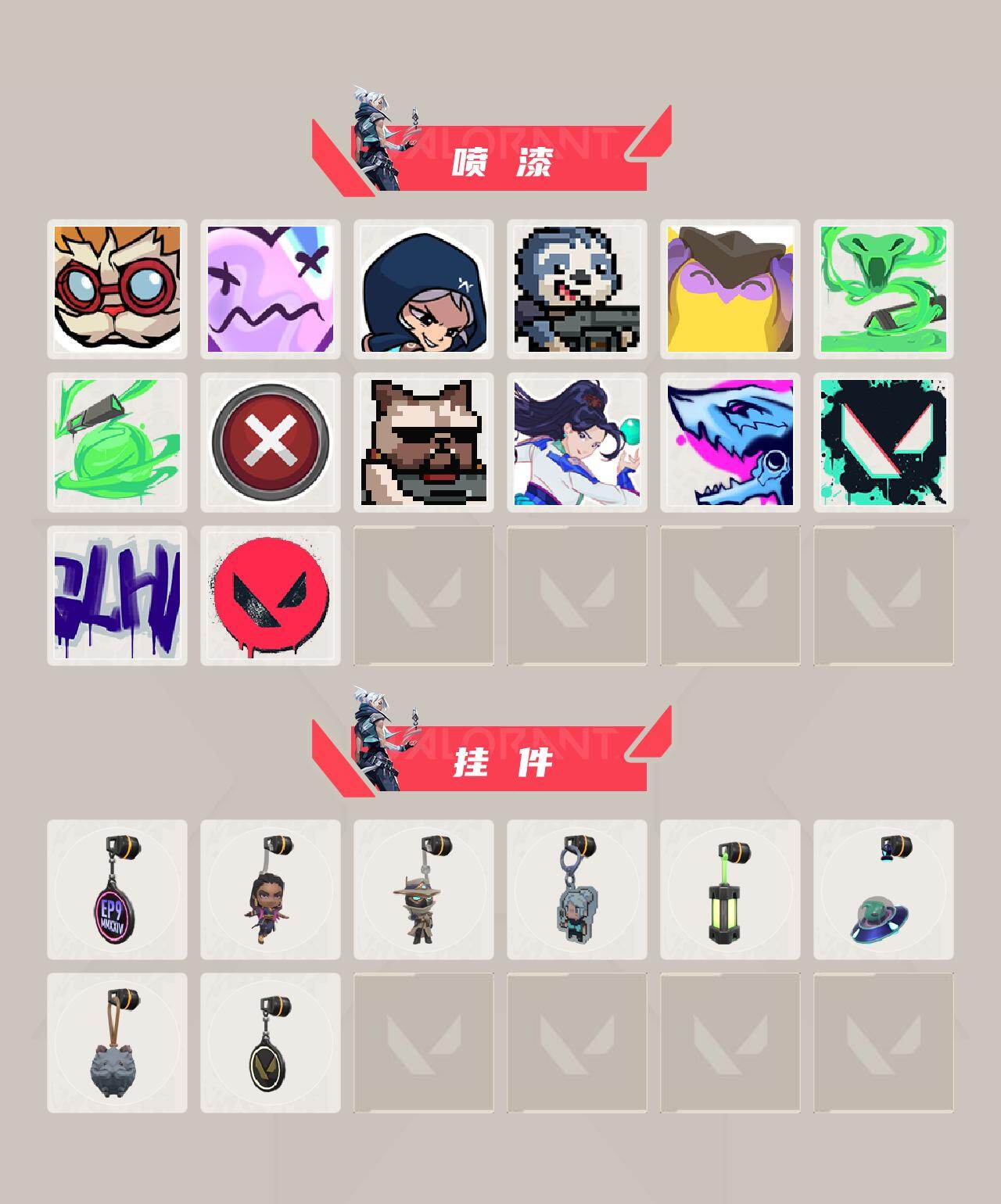Click the fluffy gray cat buddy
This screenshot has width=1001, height=1204.
pyautogui.click(x=117, y=1052)
